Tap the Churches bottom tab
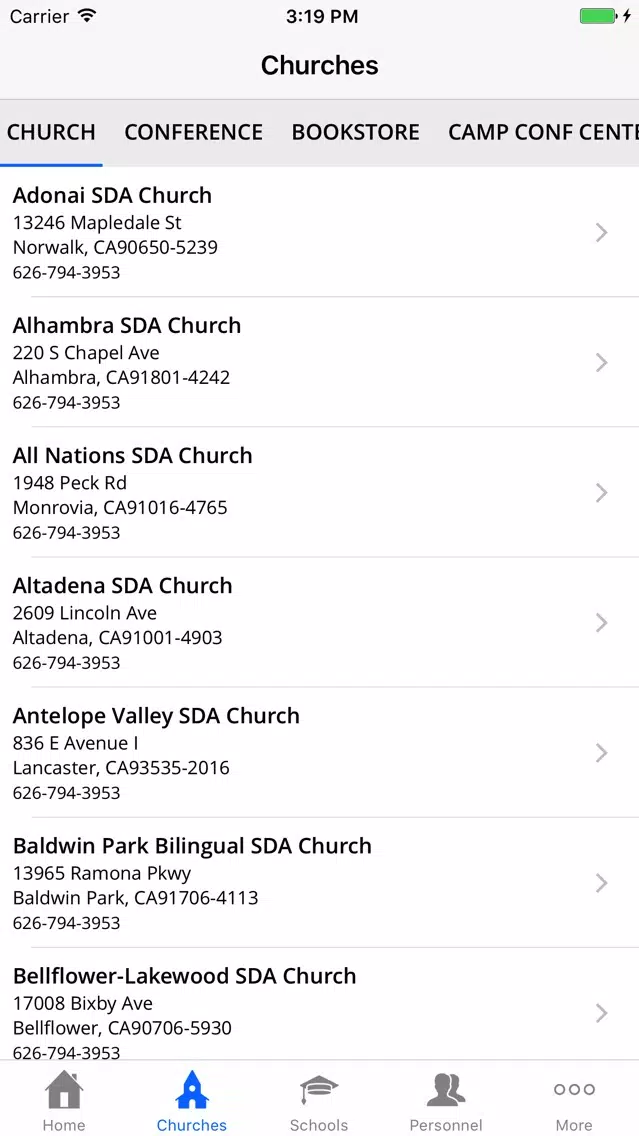 click(x=192, y=1100)
